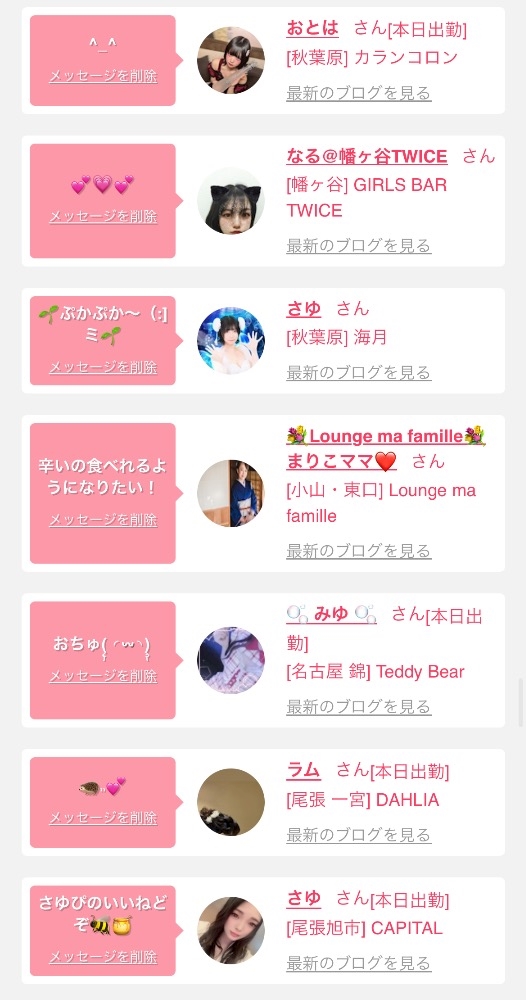Open おとは's profile name link
The image size is (526, 1000).
click(312, 29)
